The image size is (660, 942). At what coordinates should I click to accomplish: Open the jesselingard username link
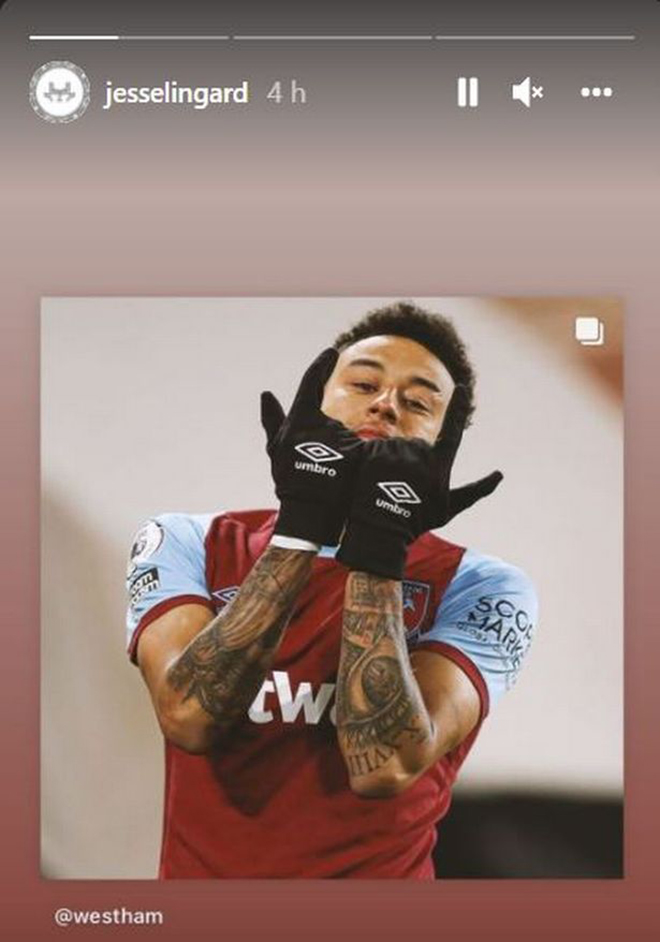click(178, 93)
